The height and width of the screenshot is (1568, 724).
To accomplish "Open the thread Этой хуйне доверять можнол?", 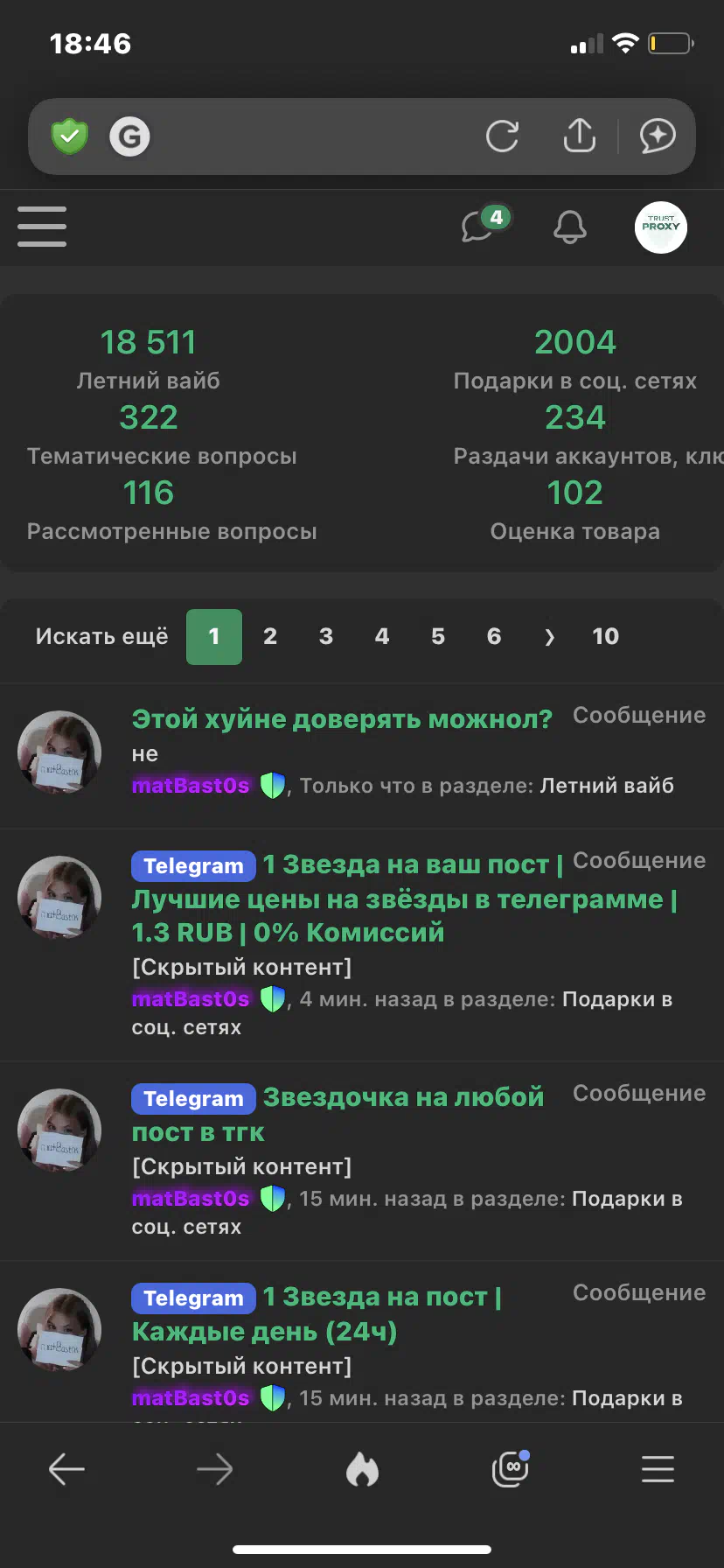I will pyautogui.click(x=342, y=719).
